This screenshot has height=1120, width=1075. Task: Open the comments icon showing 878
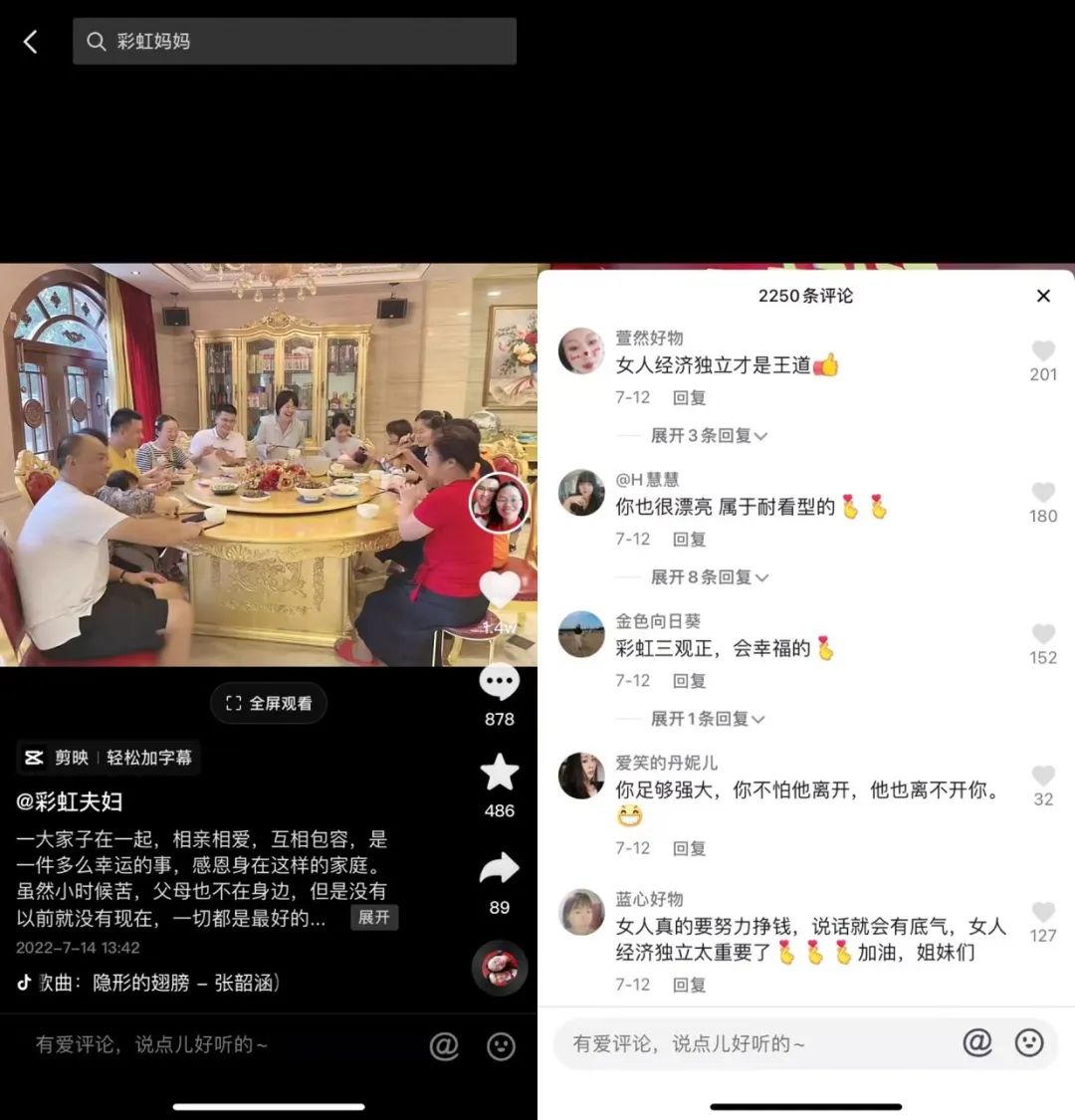tap(499, 684)
